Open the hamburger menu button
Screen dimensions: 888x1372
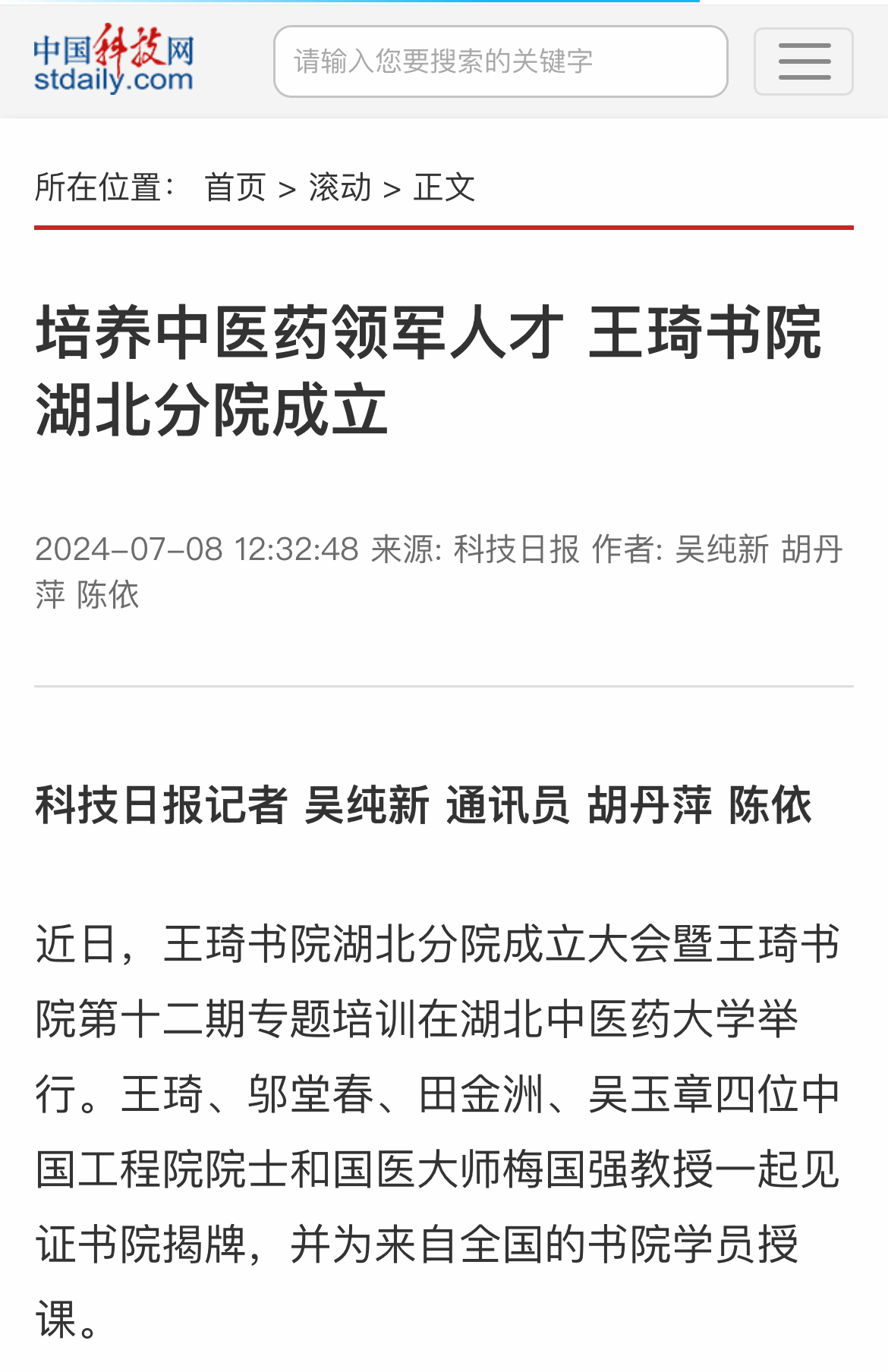click(803, 61)
